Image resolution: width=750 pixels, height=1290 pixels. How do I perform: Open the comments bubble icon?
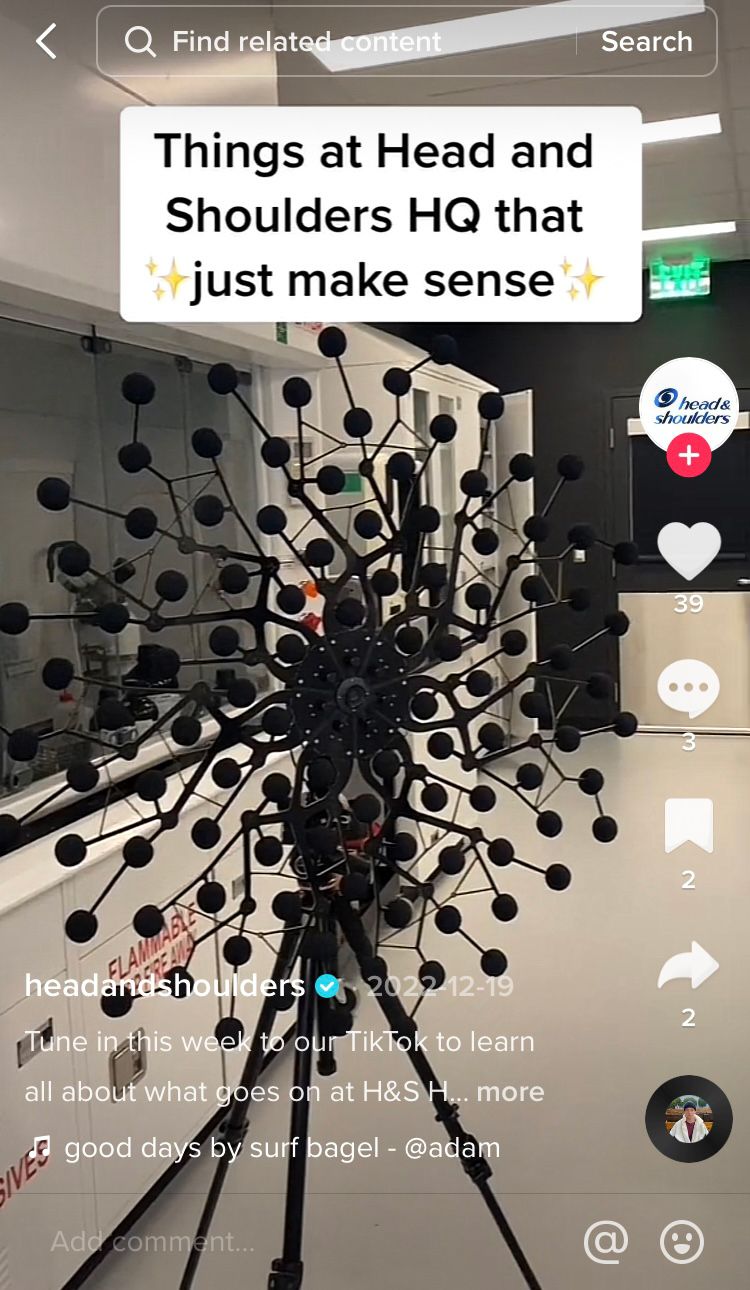click(688, 688)
